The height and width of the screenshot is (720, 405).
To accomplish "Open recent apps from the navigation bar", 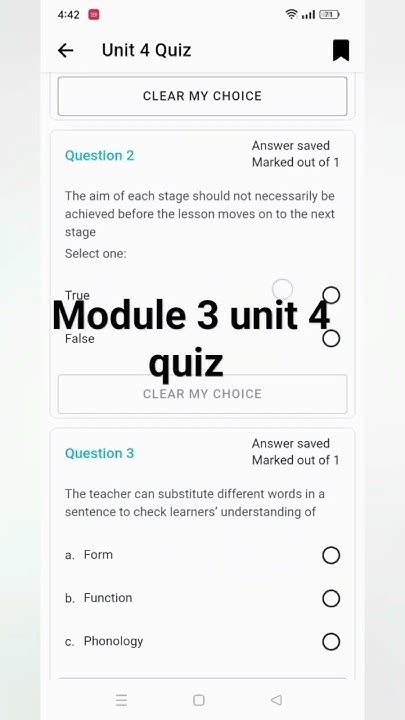I will (121, 700).
